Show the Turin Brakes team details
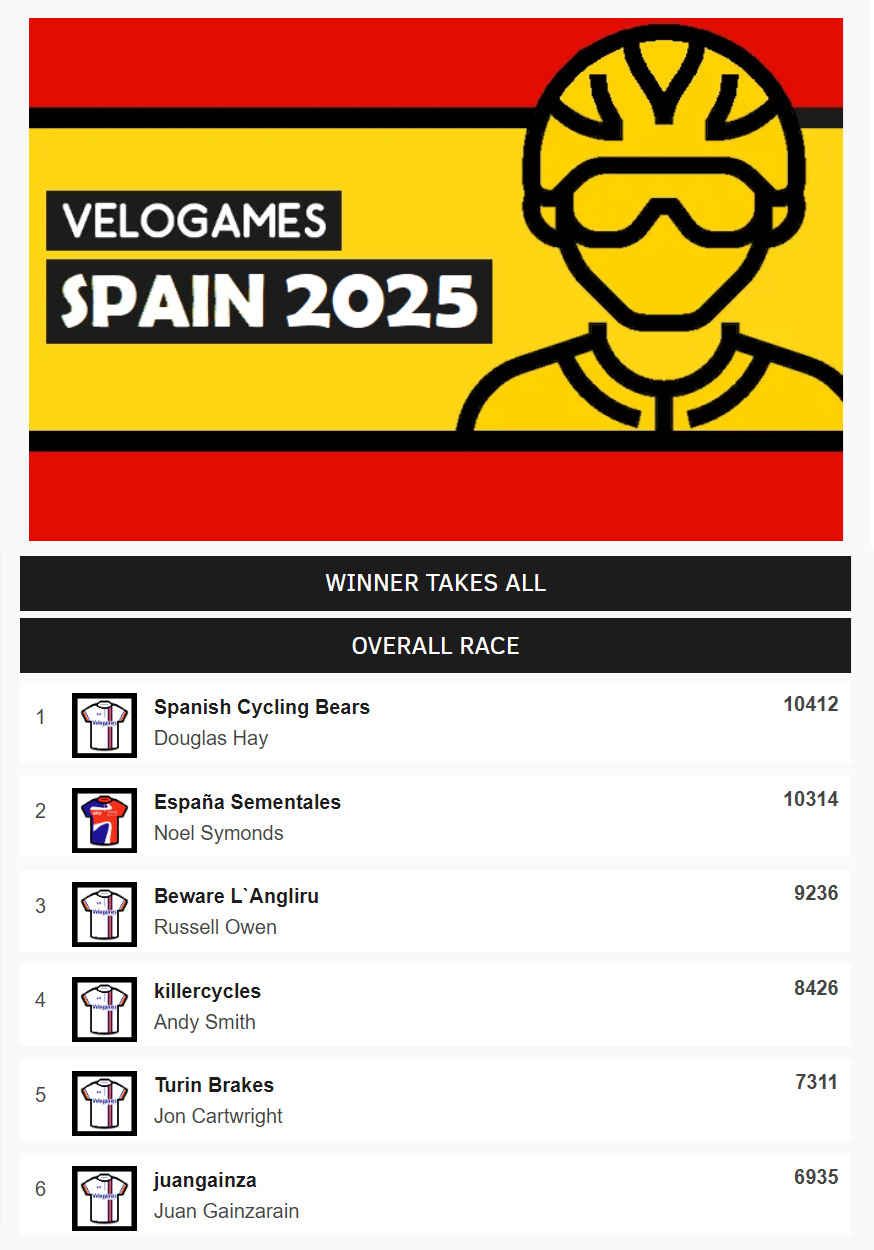The image size is (874, 1250). pyautogui.click(x=214, y=1085)
